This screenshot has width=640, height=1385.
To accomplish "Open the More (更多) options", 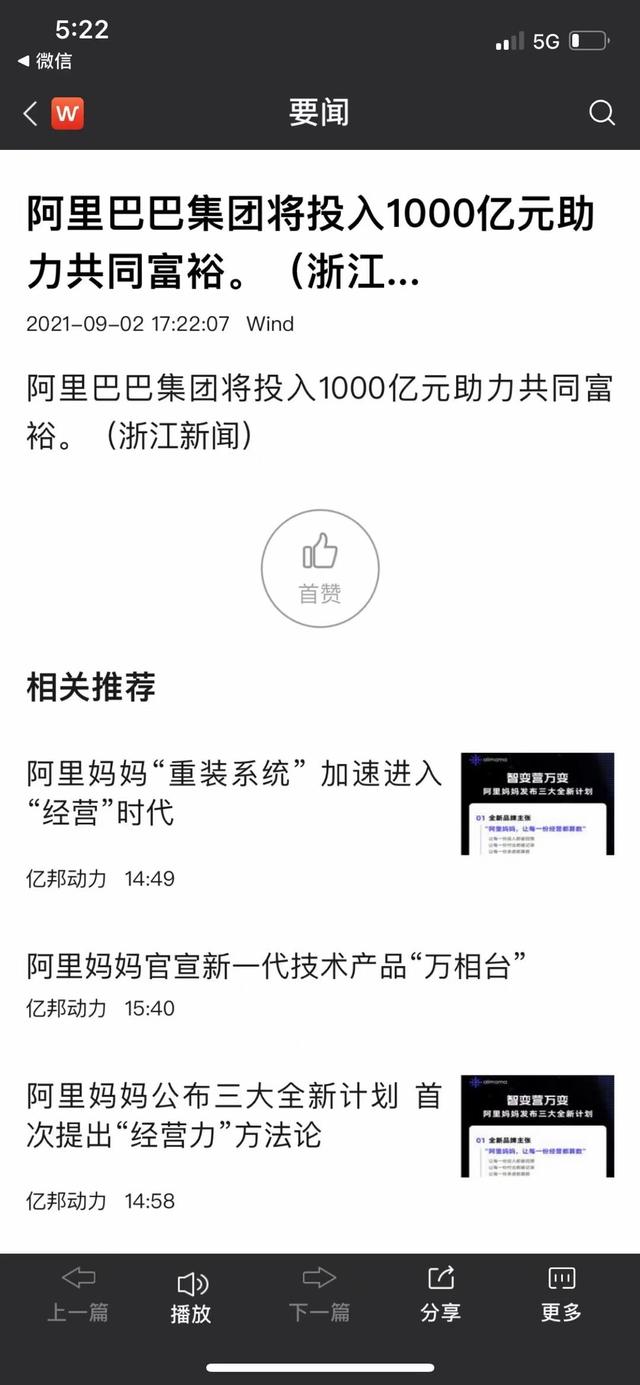I will point(561,1295).
